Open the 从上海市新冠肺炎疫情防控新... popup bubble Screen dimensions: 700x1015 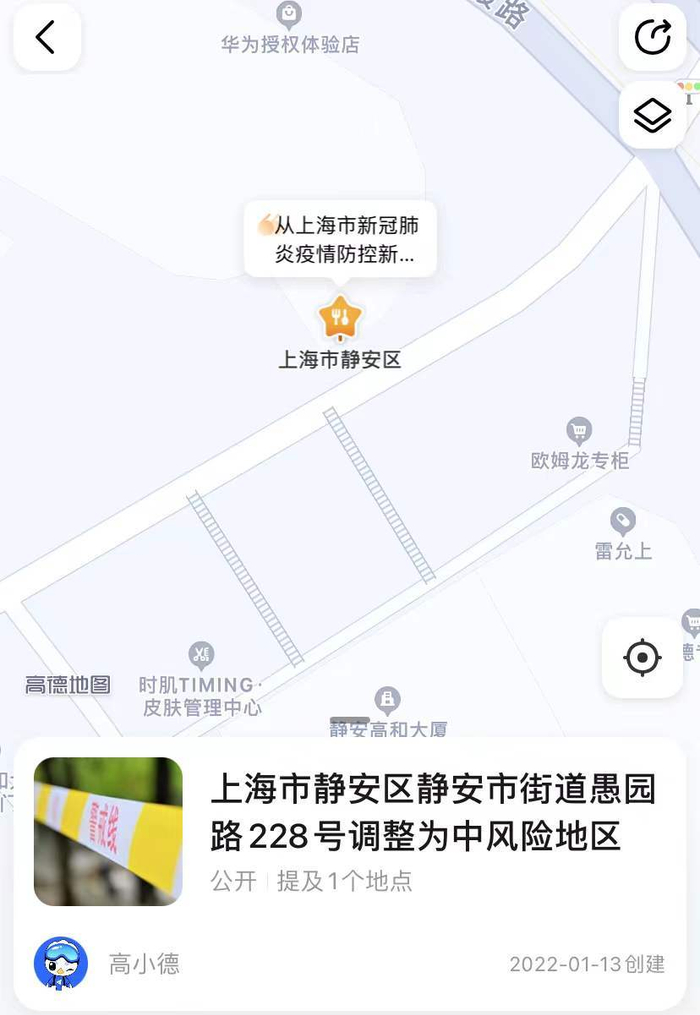click(x=340, y=240)
